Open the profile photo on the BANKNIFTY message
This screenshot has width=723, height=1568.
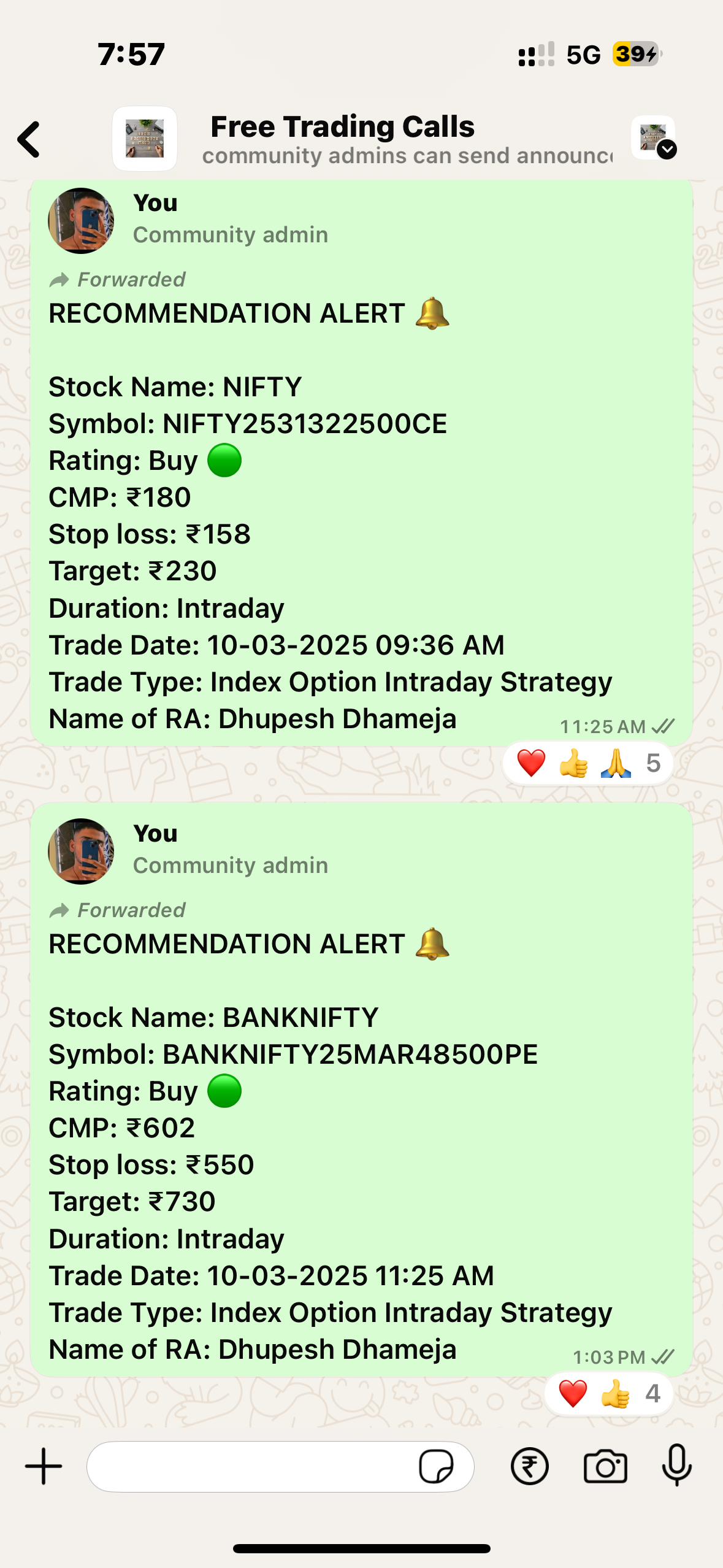(x=81, y=851)
